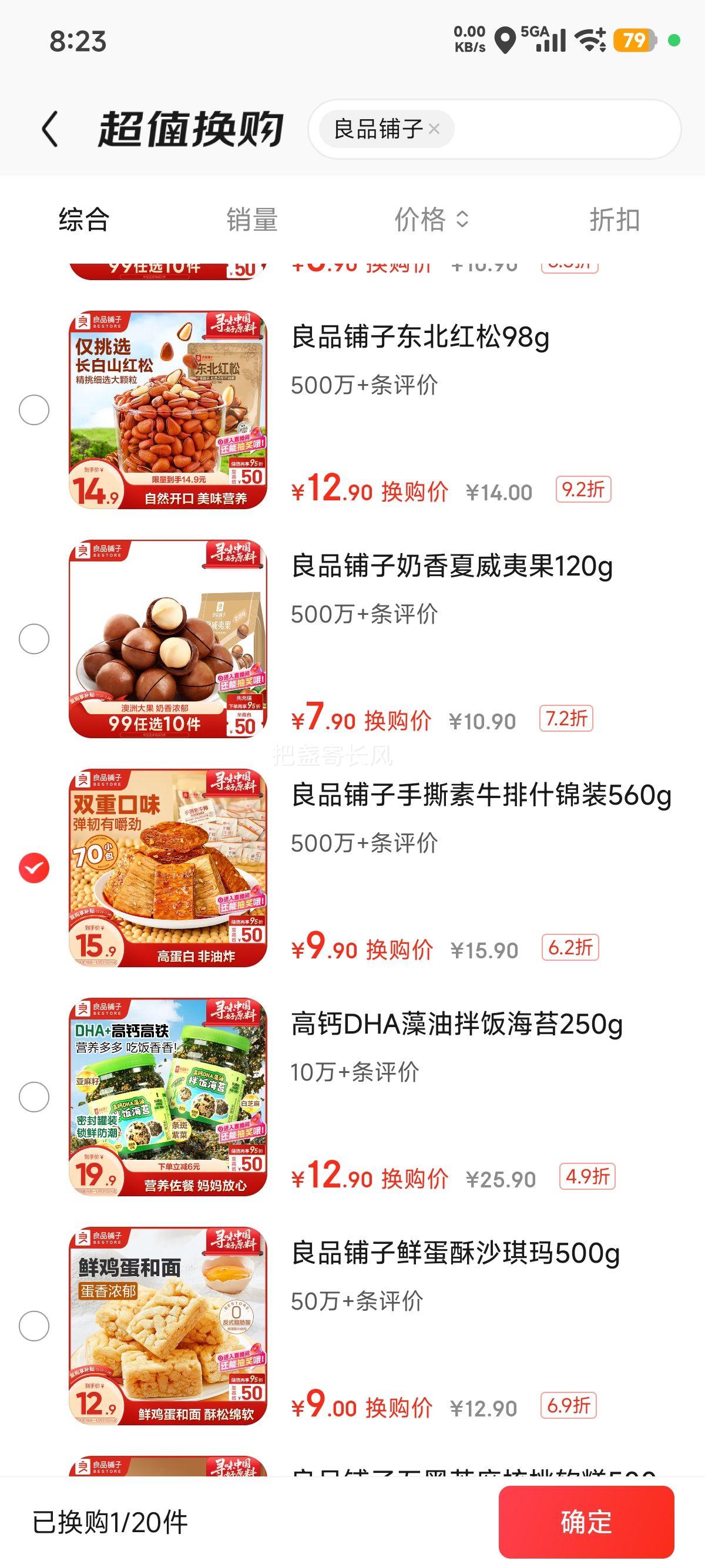Remove the 良品铺子 search keyword tag
705x1568 pixels.
point(434,129)
